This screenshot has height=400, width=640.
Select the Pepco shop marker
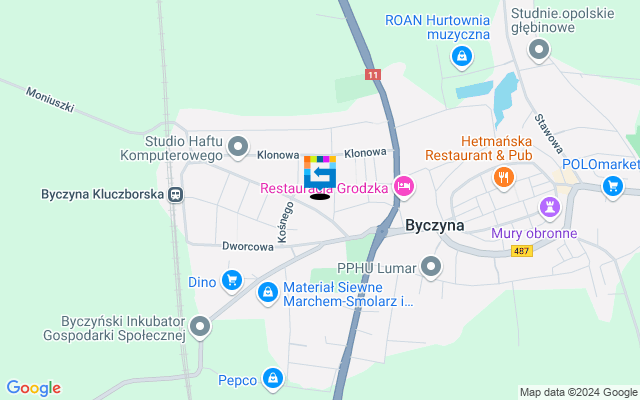(x=272, y=378)
